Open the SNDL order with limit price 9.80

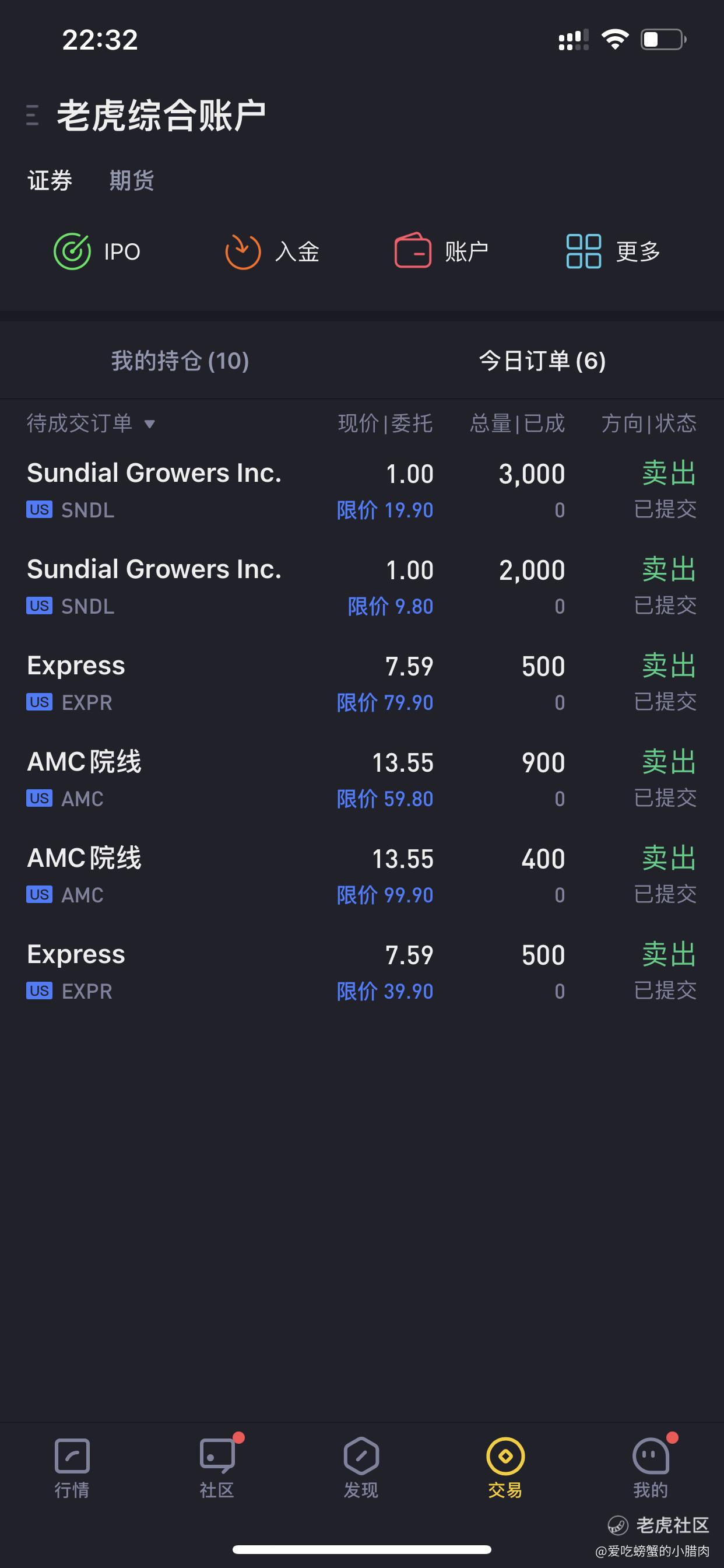click(x=362, y=587)
